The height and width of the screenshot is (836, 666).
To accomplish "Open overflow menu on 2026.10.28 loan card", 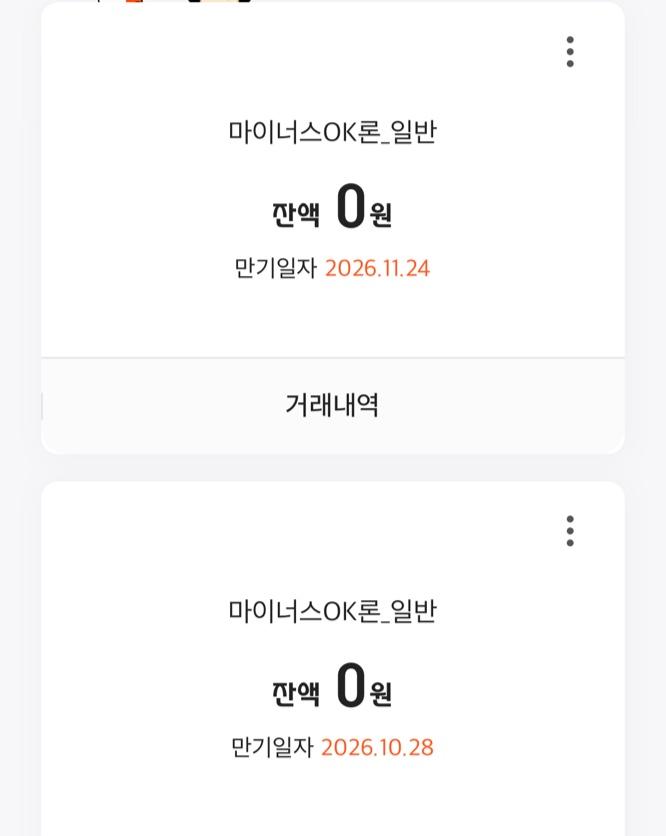I will coord(570,531).
